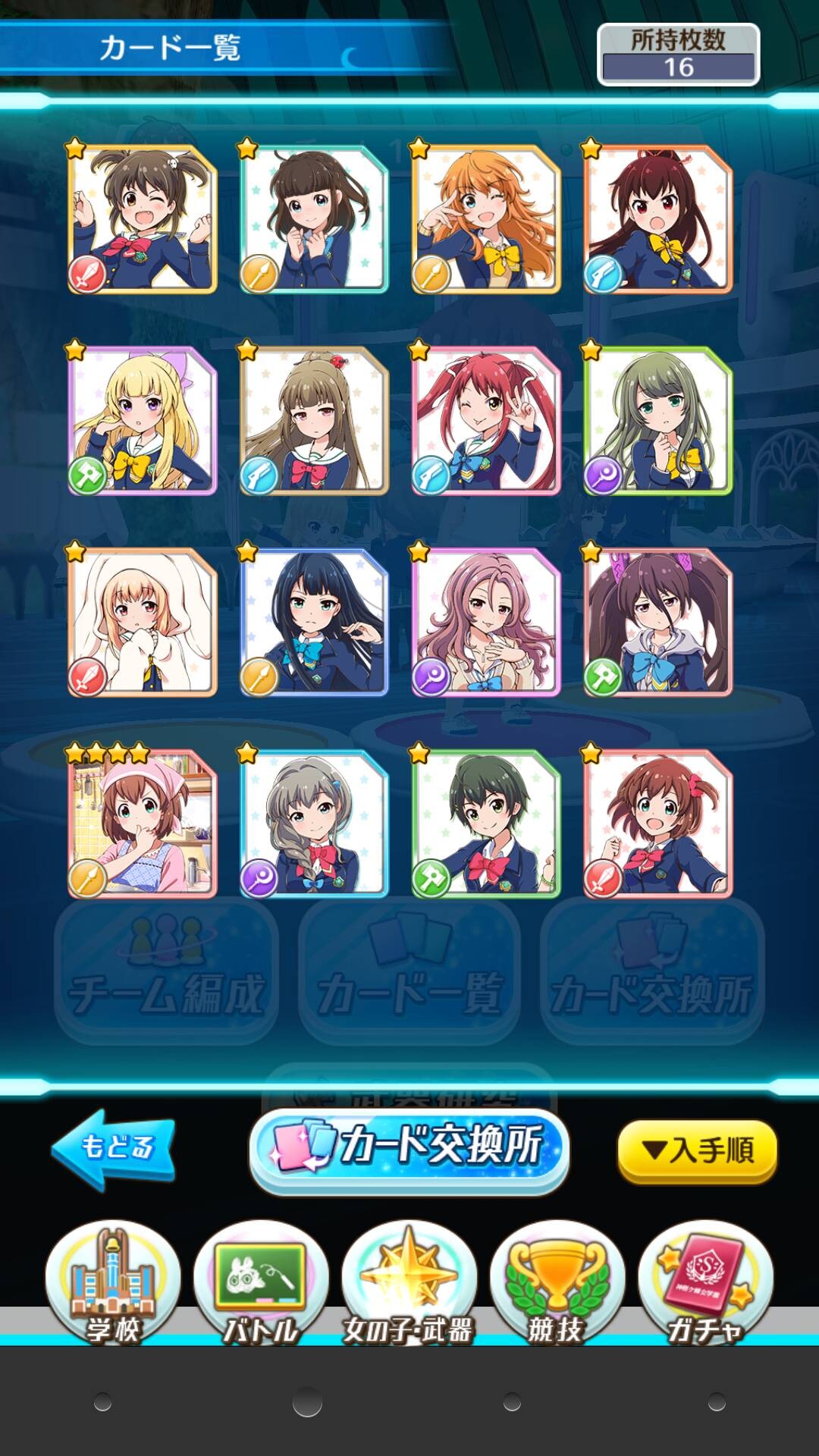Screen dimensions: 819x1456
Task: Select the red twin-tail girl making peace sign
Action: (485, 420)
